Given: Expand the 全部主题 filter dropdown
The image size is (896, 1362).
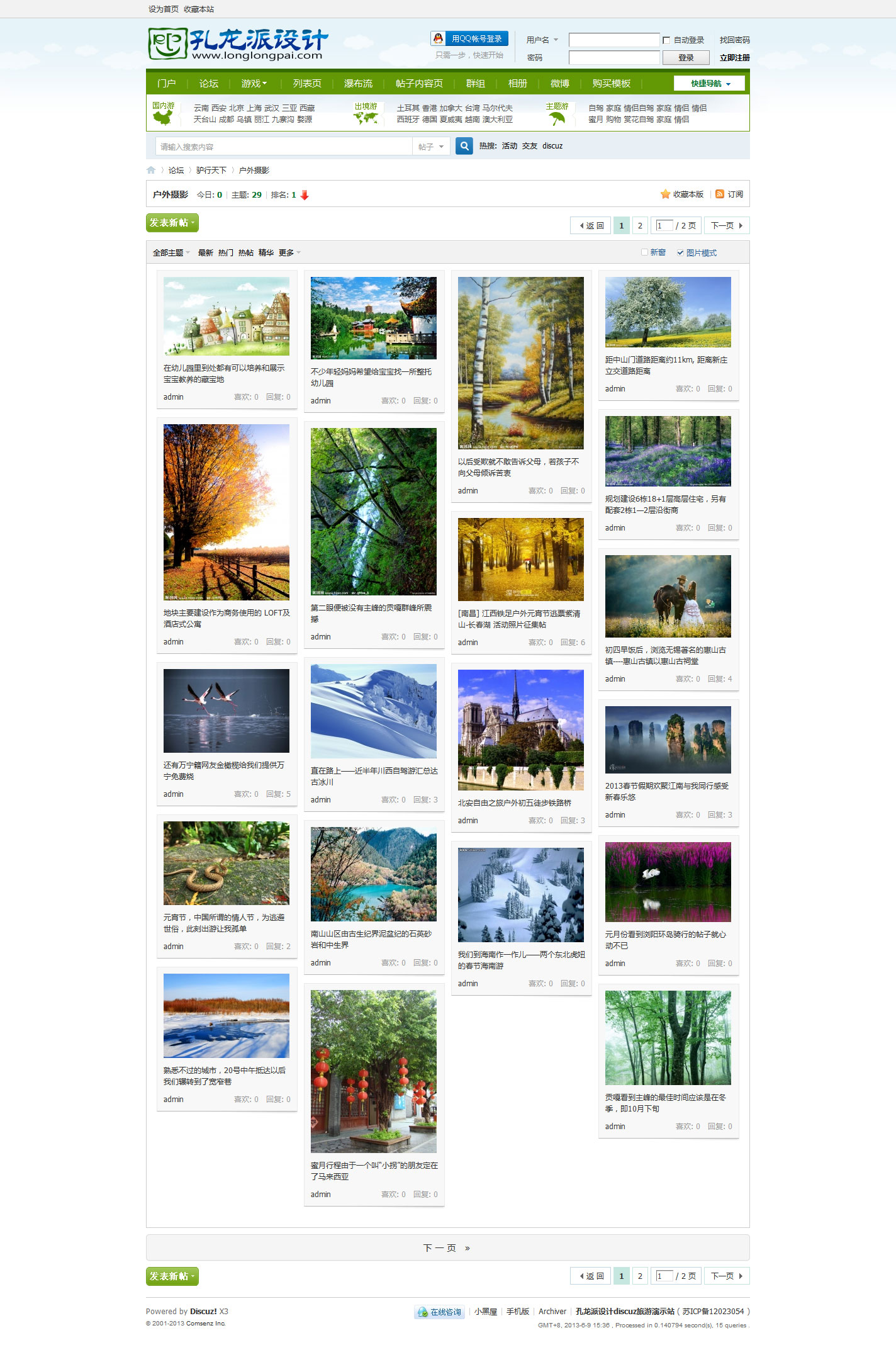Looking at the screenshot, I should point(171,252).
